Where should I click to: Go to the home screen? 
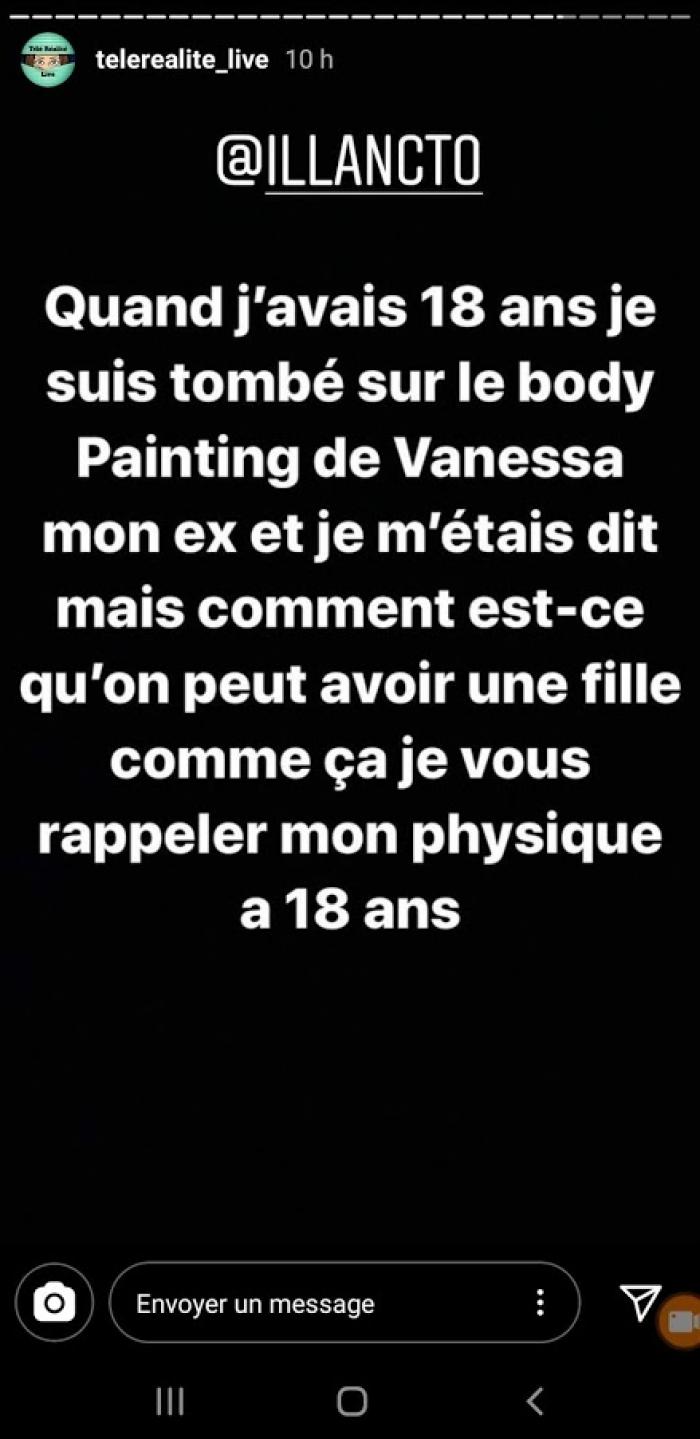click(x=351, y=1401)
